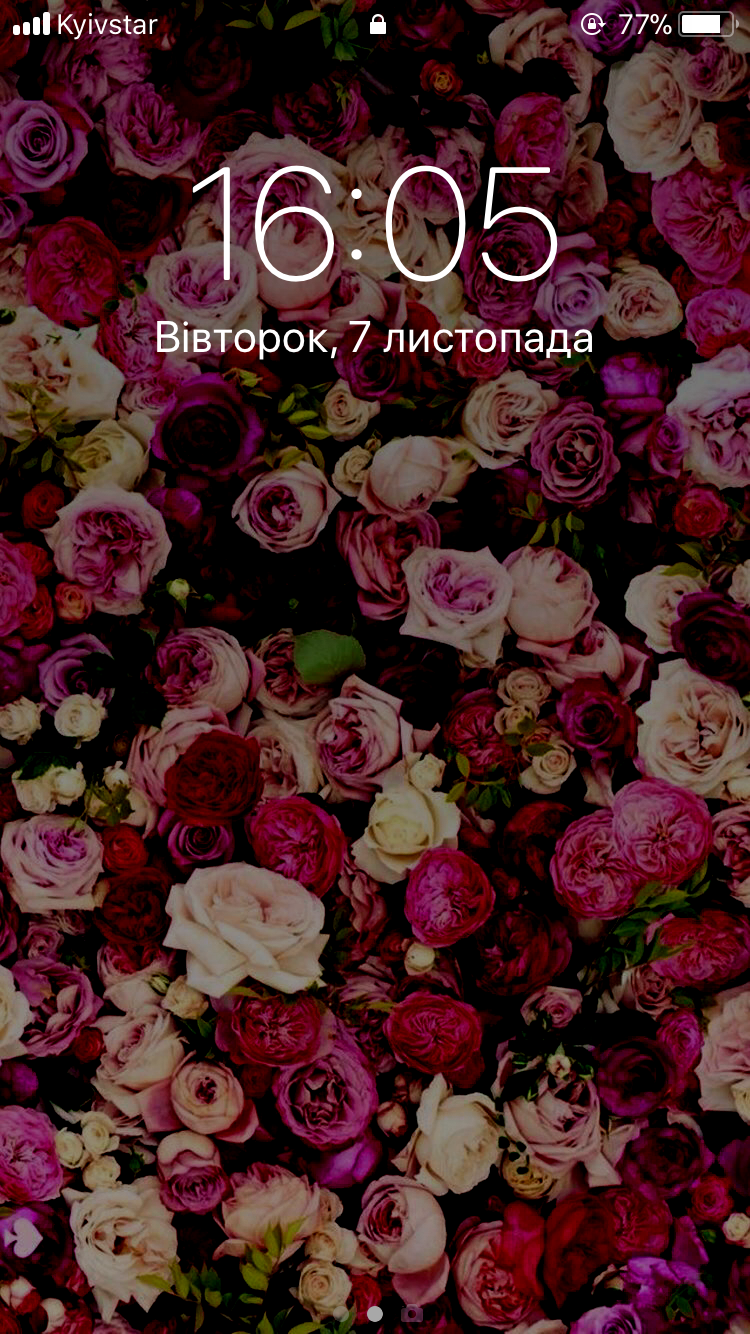750x1334 pixels.
Task: Open the camera from the lock screen
Action: click(x=412, y=1313)
